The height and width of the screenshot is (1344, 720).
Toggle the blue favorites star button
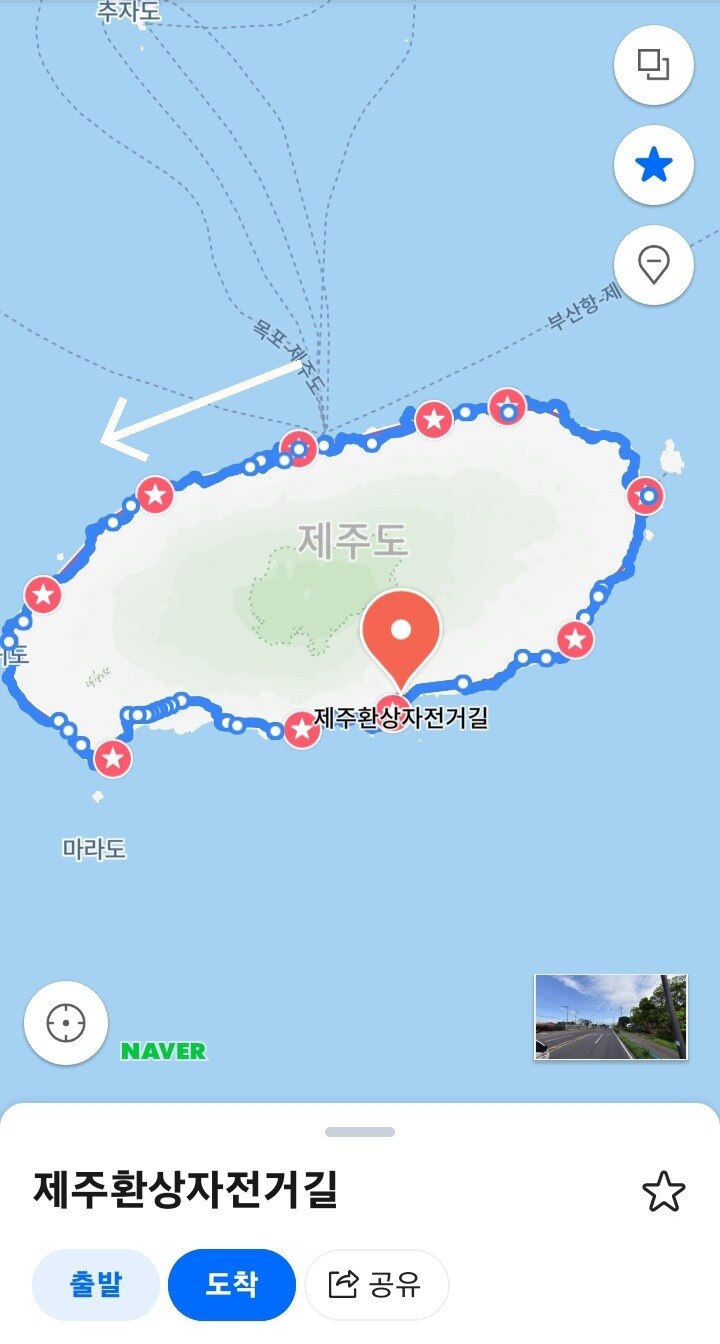coord(653,166)
